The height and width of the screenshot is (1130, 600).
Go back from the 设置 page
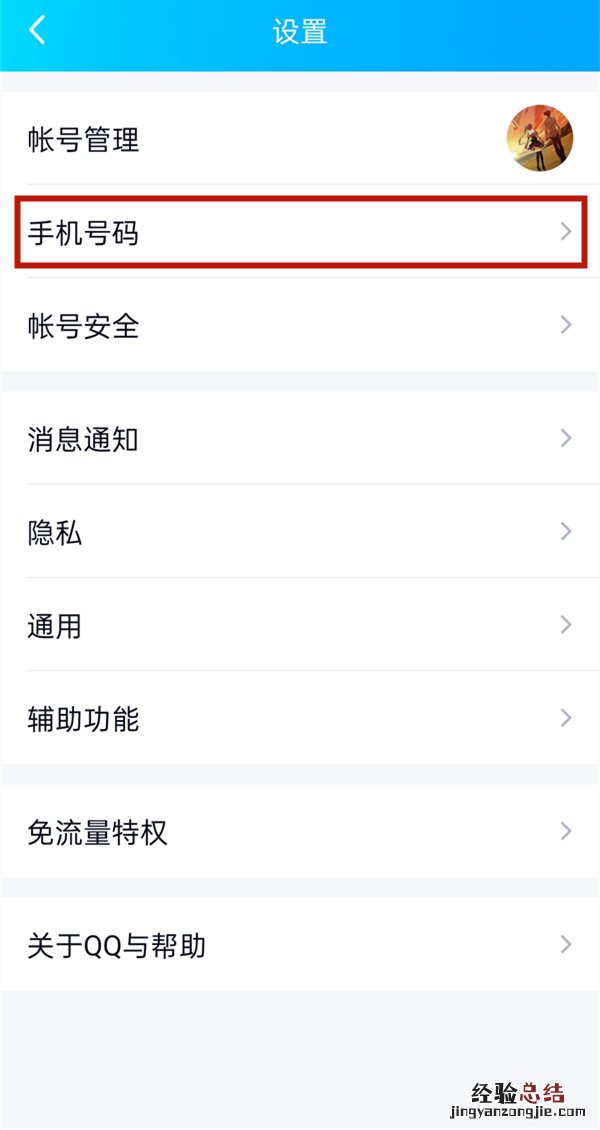pyautogui.click(x=37, y=31)
